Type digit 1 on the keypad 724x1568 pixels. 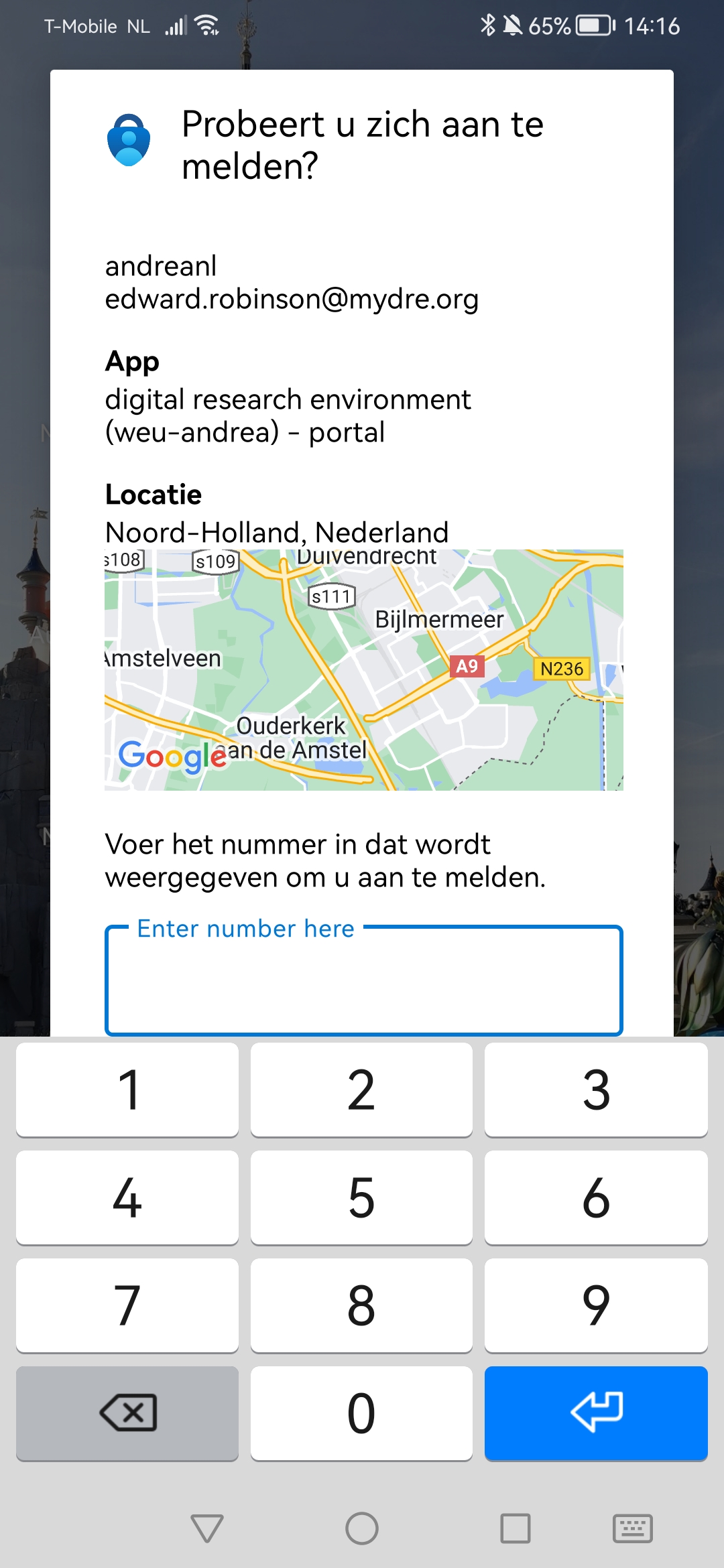(127, 1090)
